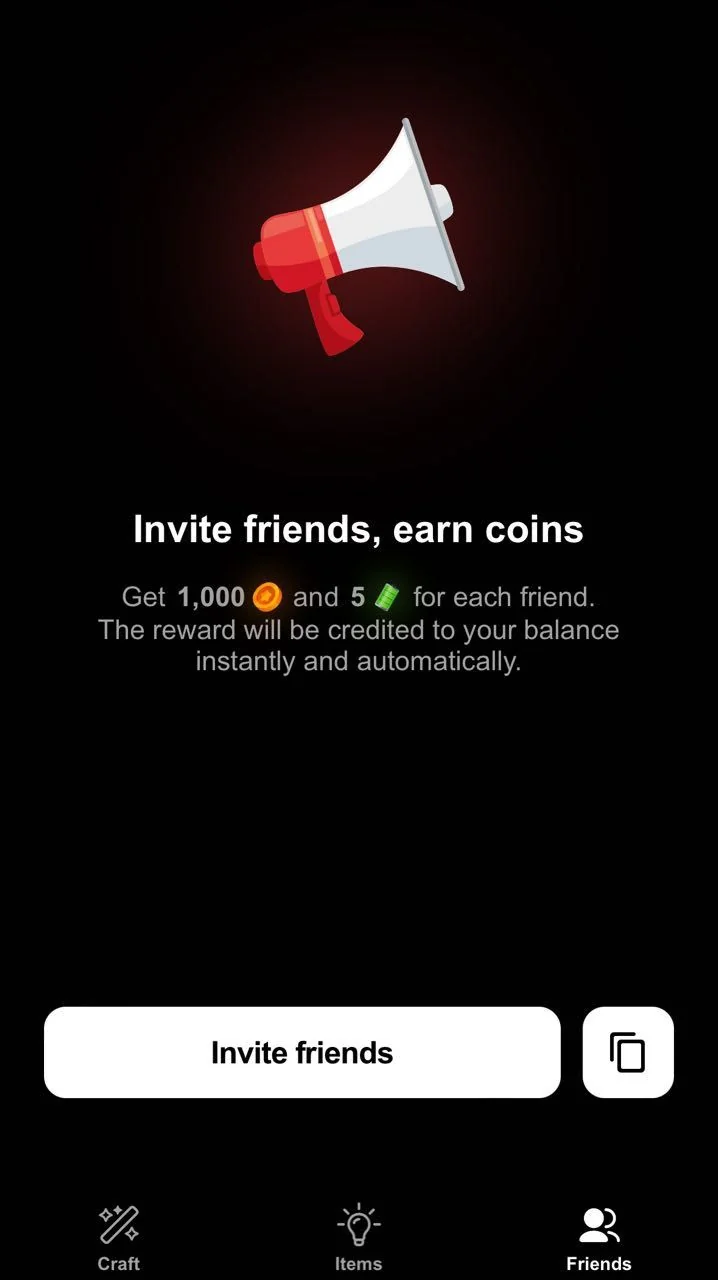This screenshot has height=1280, width=718.
Task: Switch to the Craft tab
Action: click(x=119, y=1239)
